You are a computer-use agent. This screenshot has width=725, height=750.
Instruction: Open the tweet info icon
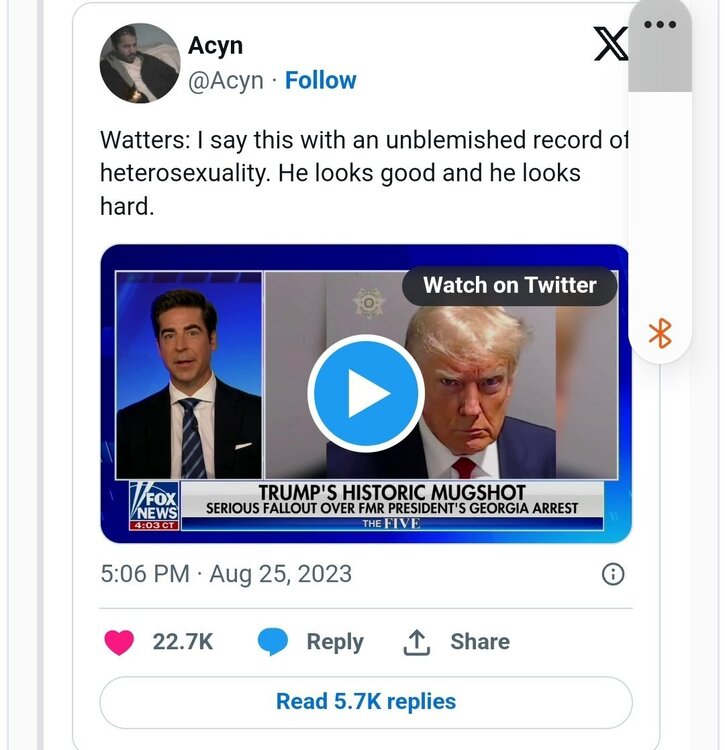613,574
